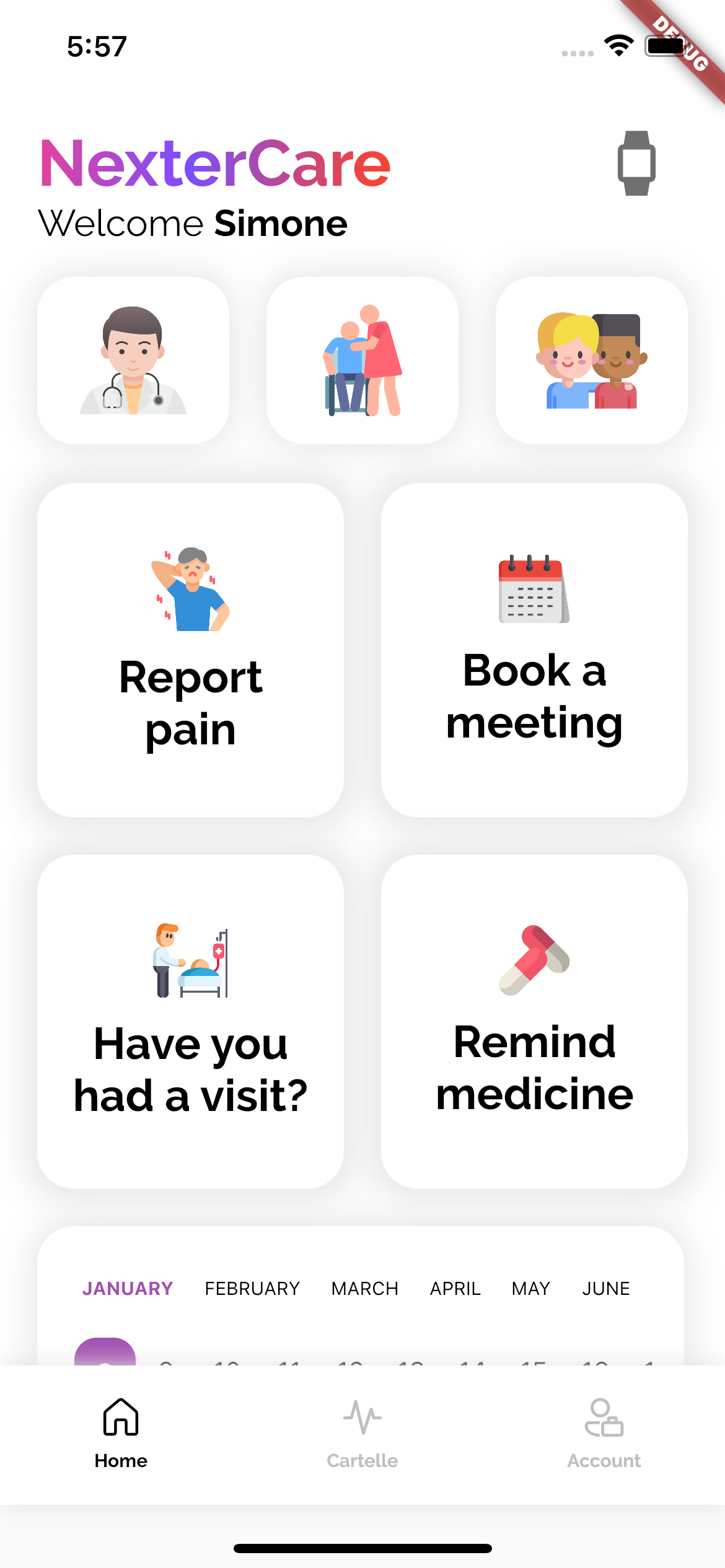Choose April in month list
This screenshot has height=1568, width=725.
[x=455, y=1289]
